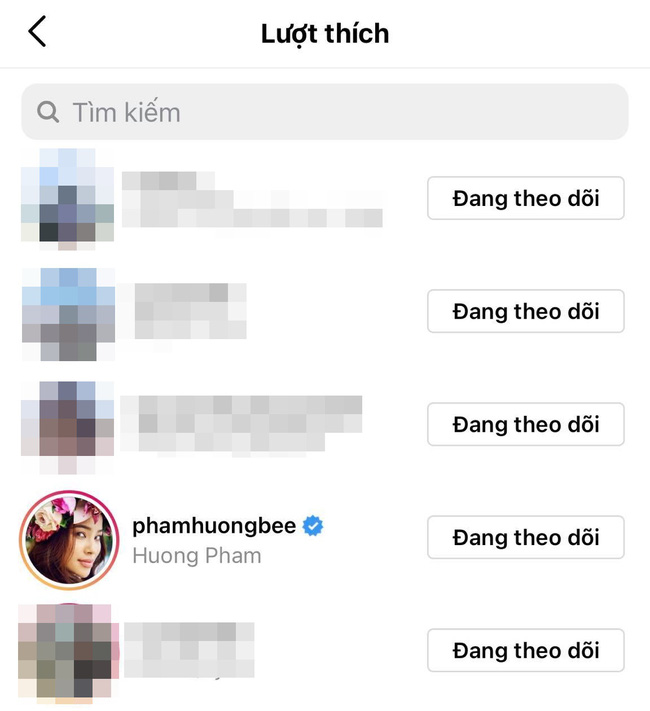The image size is (650, 711).
Task: Go back using the arrow icon
Action: tap(37, 32)
